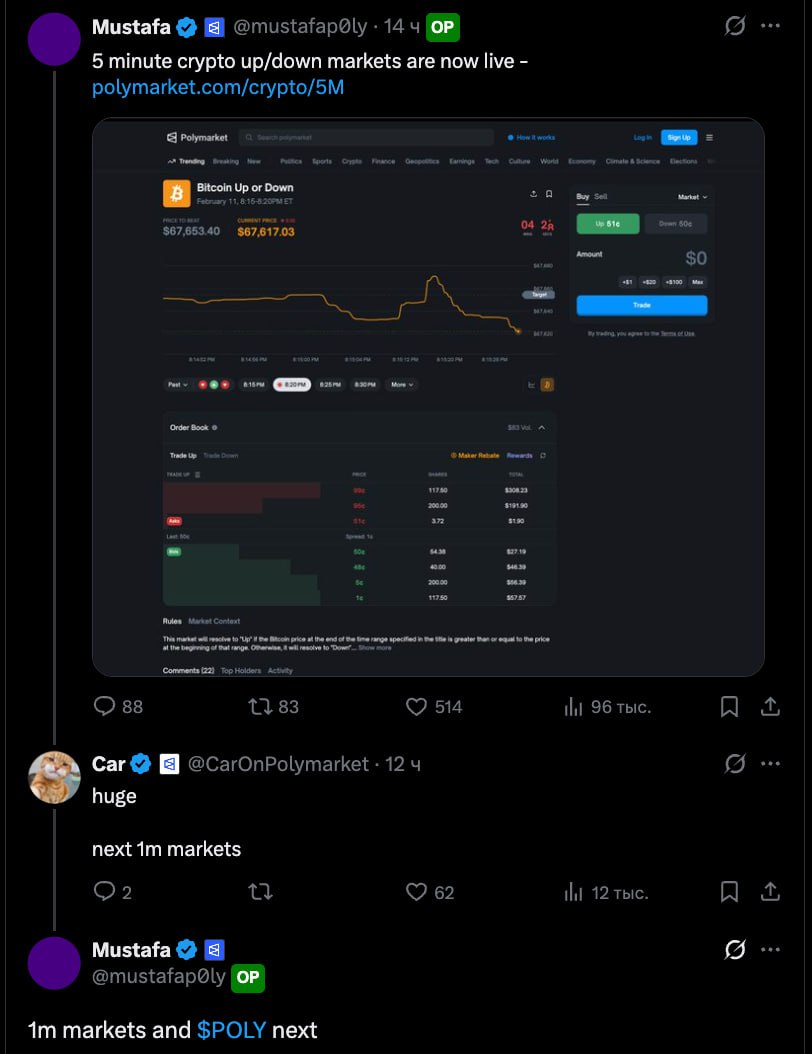Open Car's profile avatar
The image size is (812, 1054).
coord(54,778)
